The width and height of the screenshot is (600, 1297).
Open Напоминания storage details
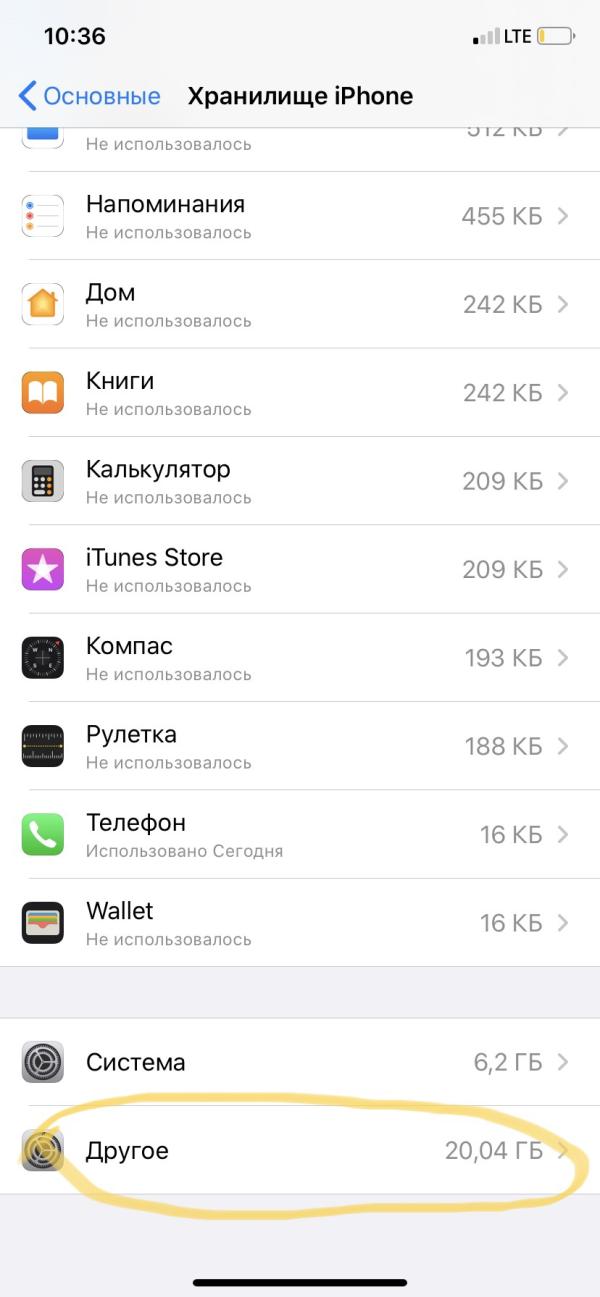pos(300,216)
